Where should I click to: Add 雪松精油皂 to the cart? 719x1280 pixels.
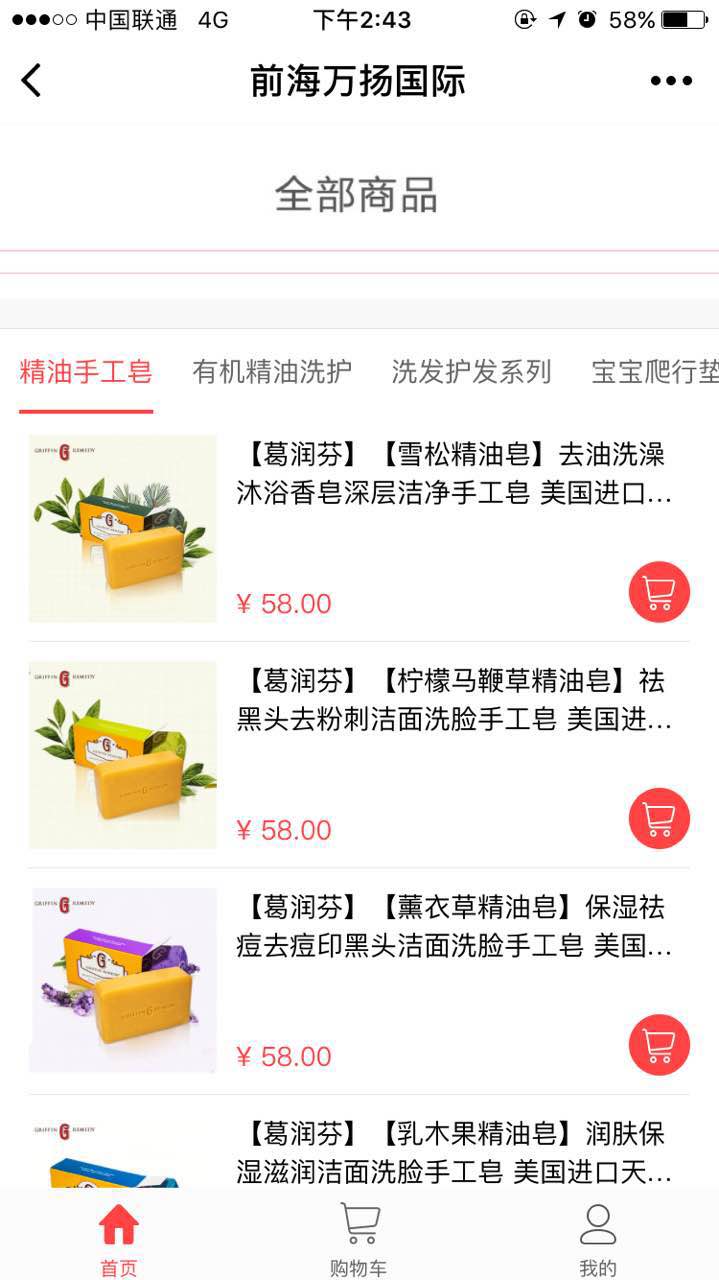click(659, 592)
